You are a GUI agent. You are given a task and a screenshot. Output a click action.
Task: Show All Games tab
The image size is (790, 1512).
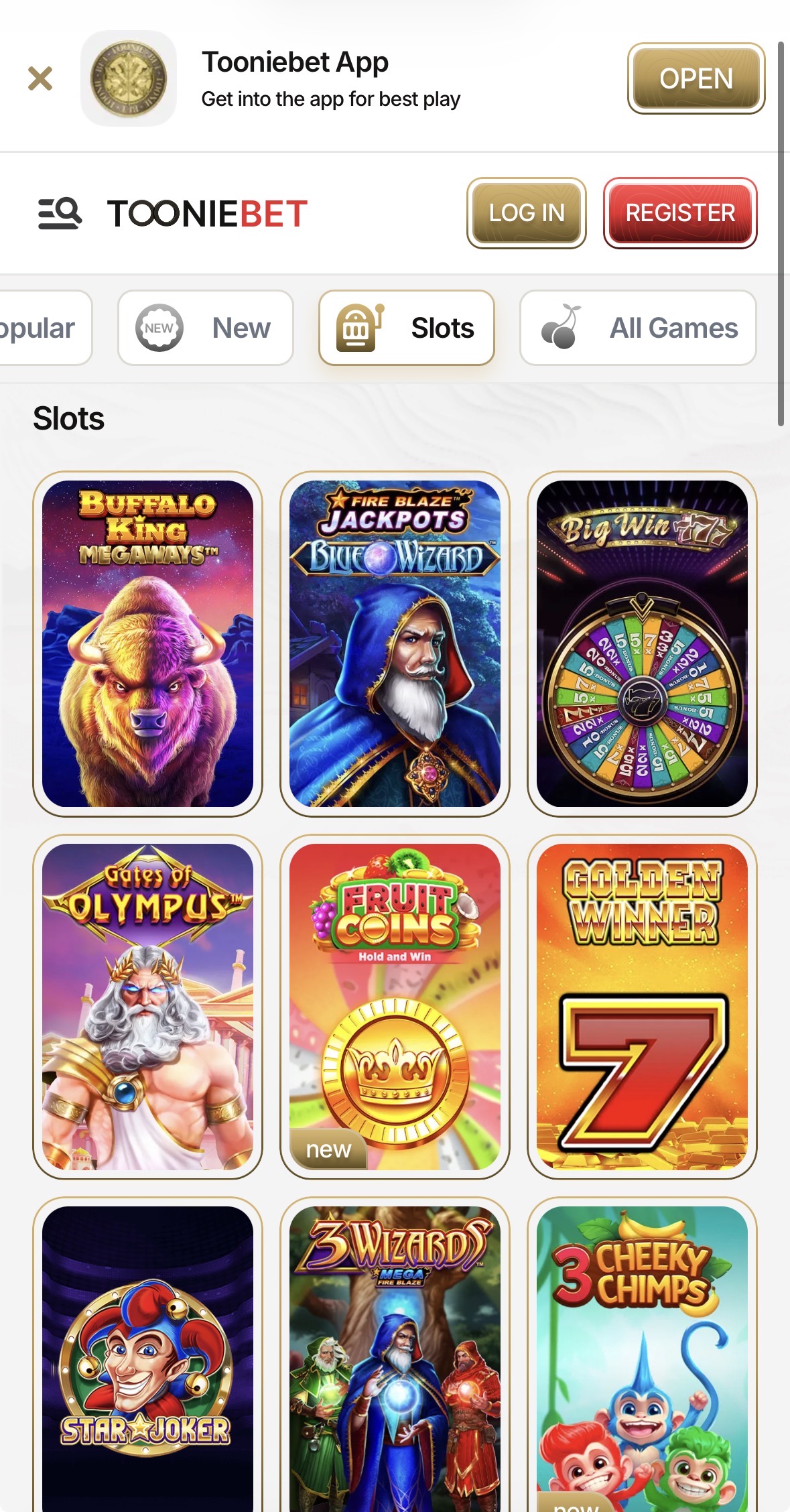pyautogui.click(x=638, y=328)
